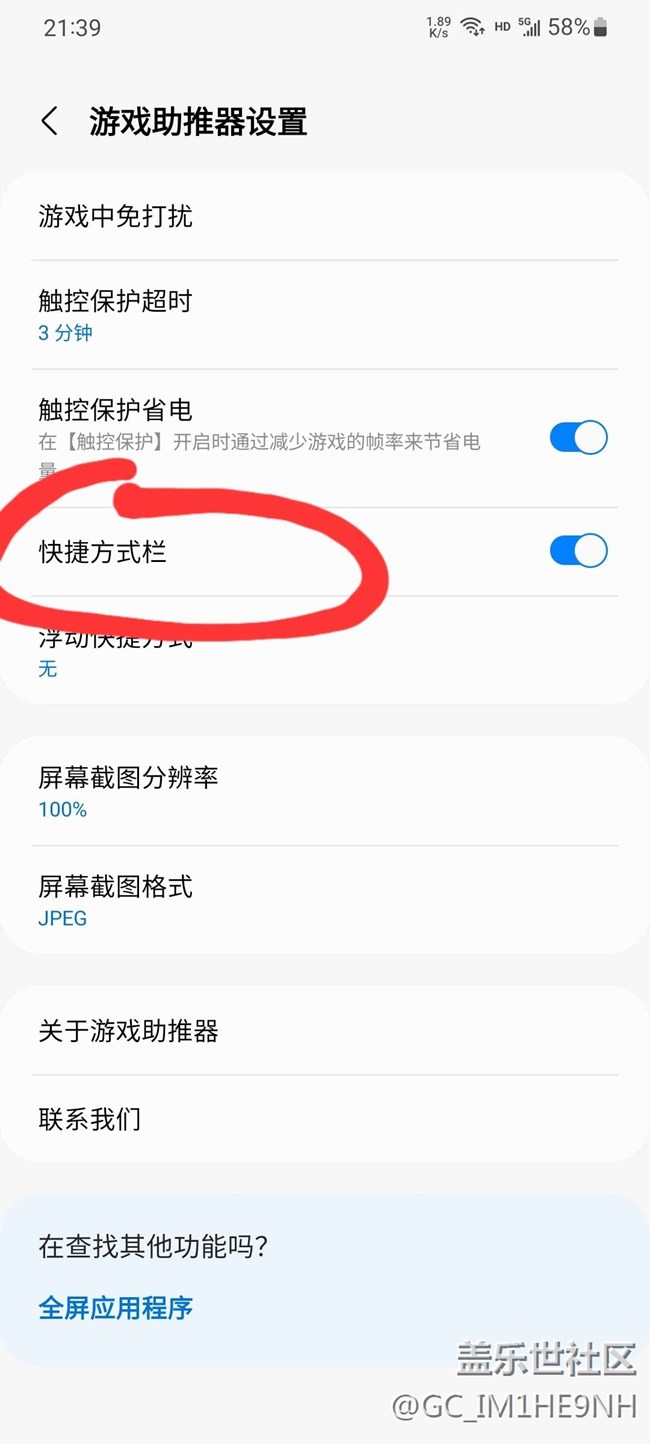This screenshot has width=650, height=1444.
Task: Select 屏幕截图格式 JPEG option
Action: pyautogui.click(x=115, y=900)
